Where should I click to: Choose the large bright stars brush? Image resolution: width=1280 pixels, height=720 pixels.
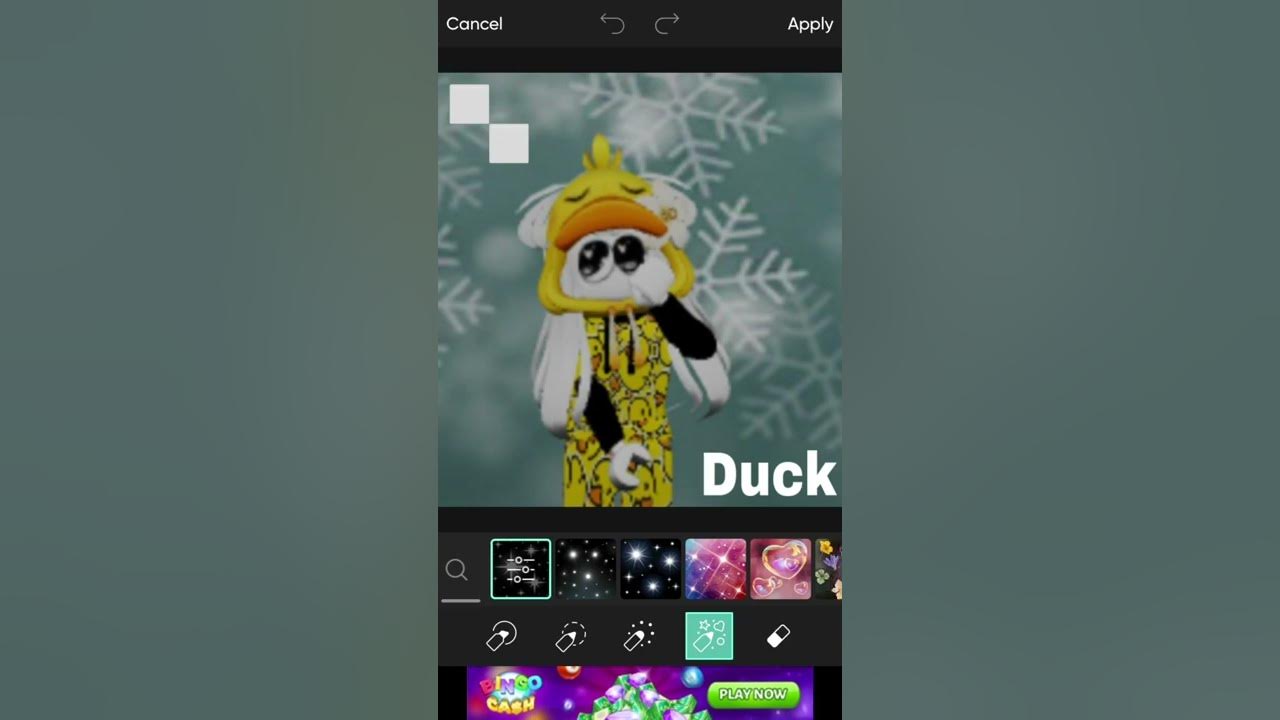coord(651,569)
